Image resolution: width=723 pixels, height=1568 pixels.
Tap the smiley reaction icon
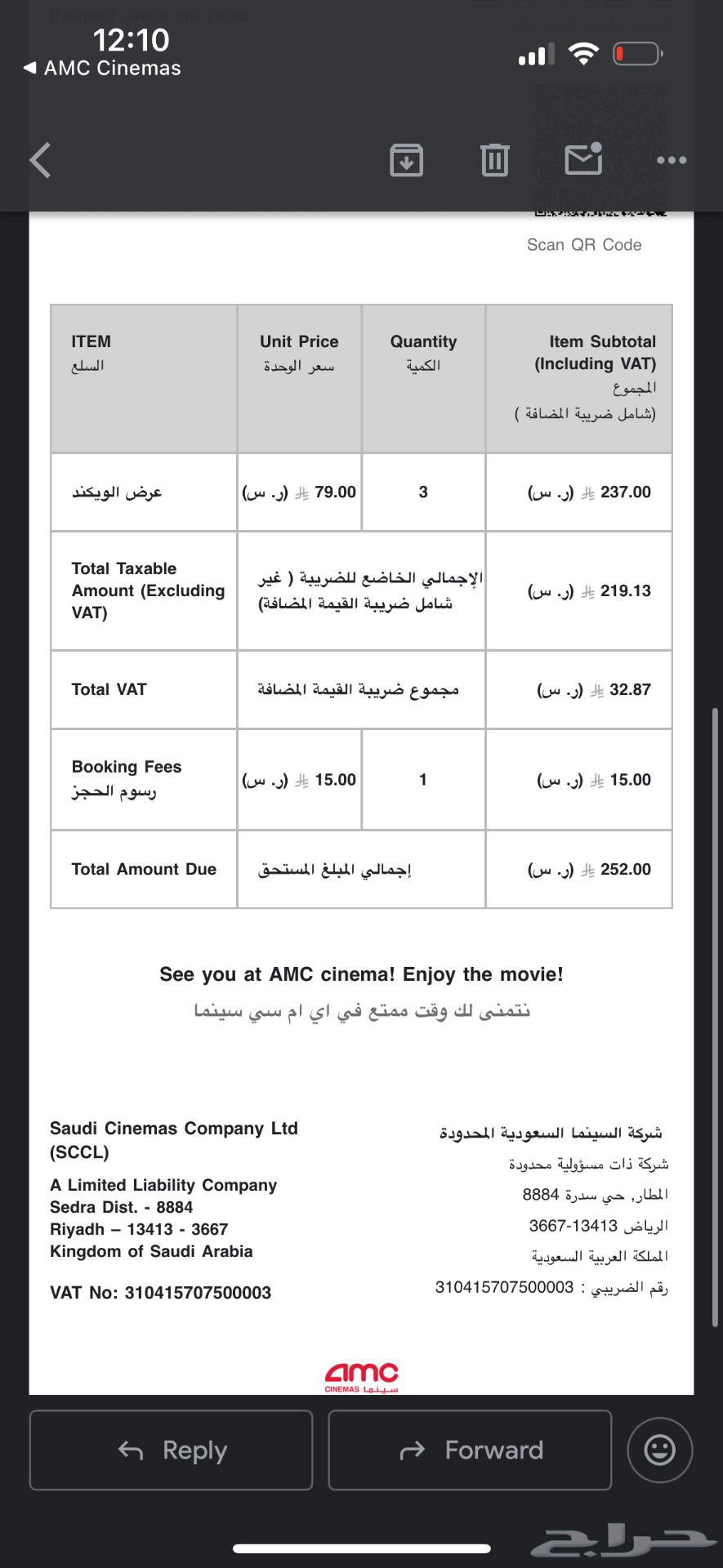(660, 1450)
